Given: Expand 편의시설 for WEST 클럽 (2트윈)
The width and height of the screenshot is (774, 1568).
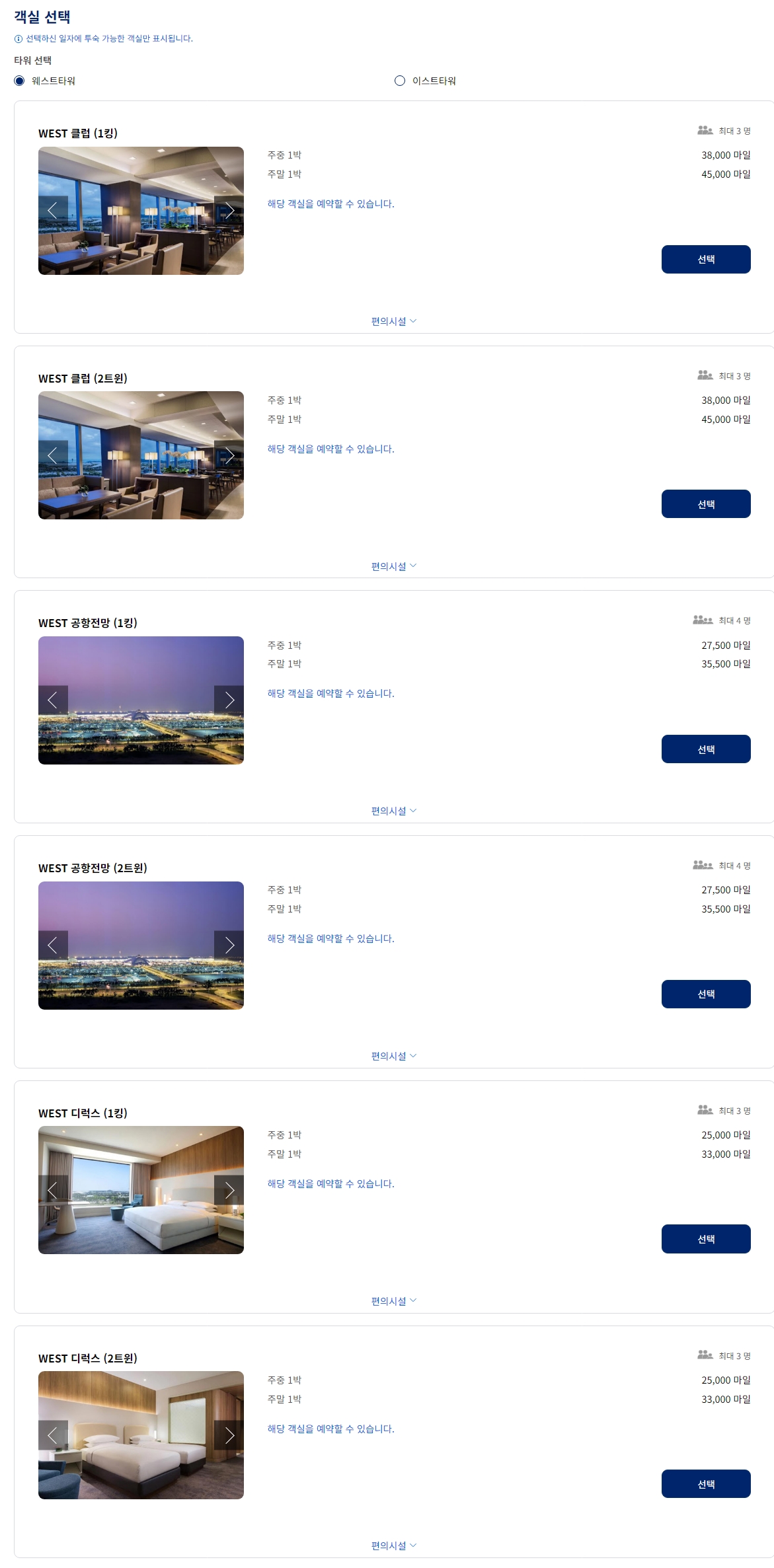Looking at the screenshot, I should pyautogui.click(x=394, y=566).
